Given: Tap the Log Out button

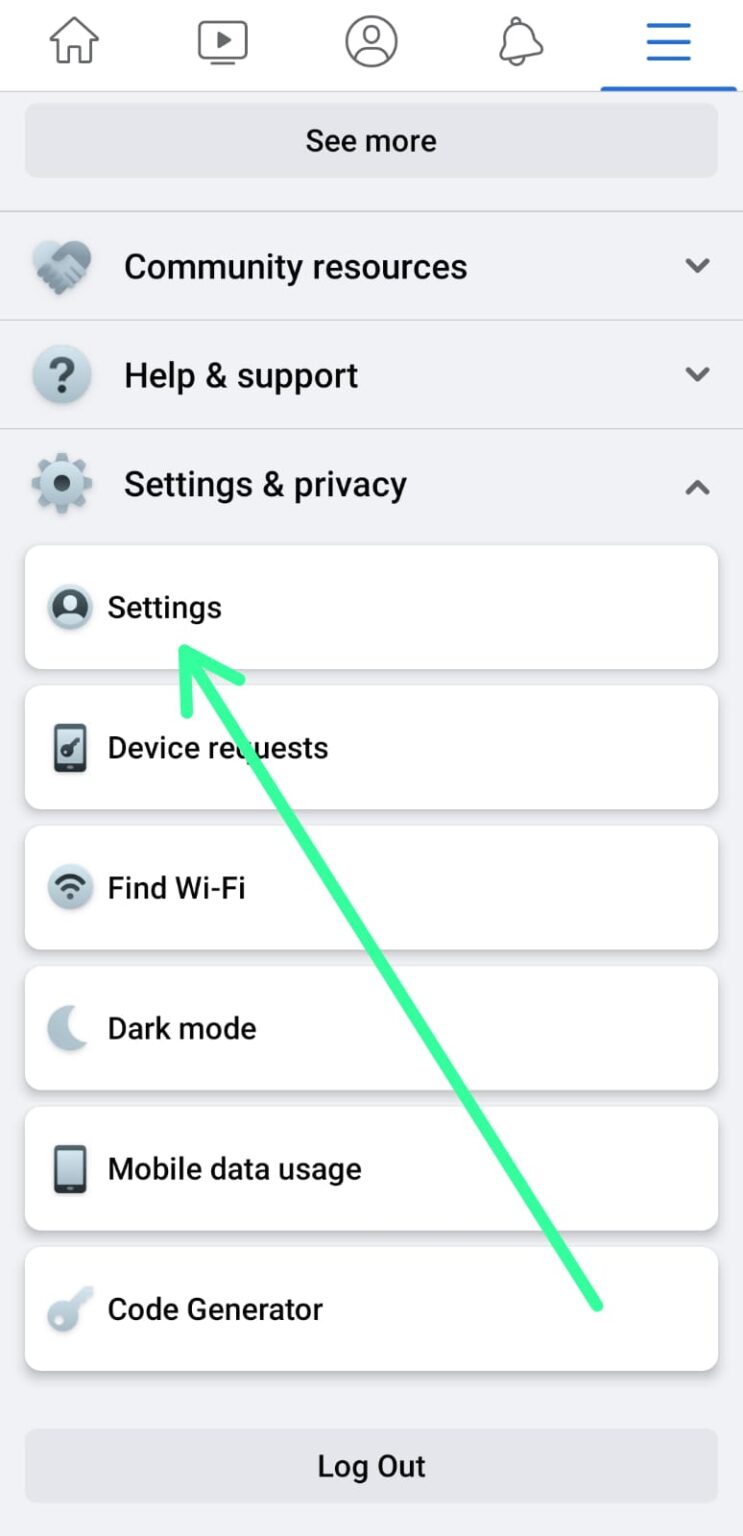Looking at the screenshot, I should coord(371,1466).
